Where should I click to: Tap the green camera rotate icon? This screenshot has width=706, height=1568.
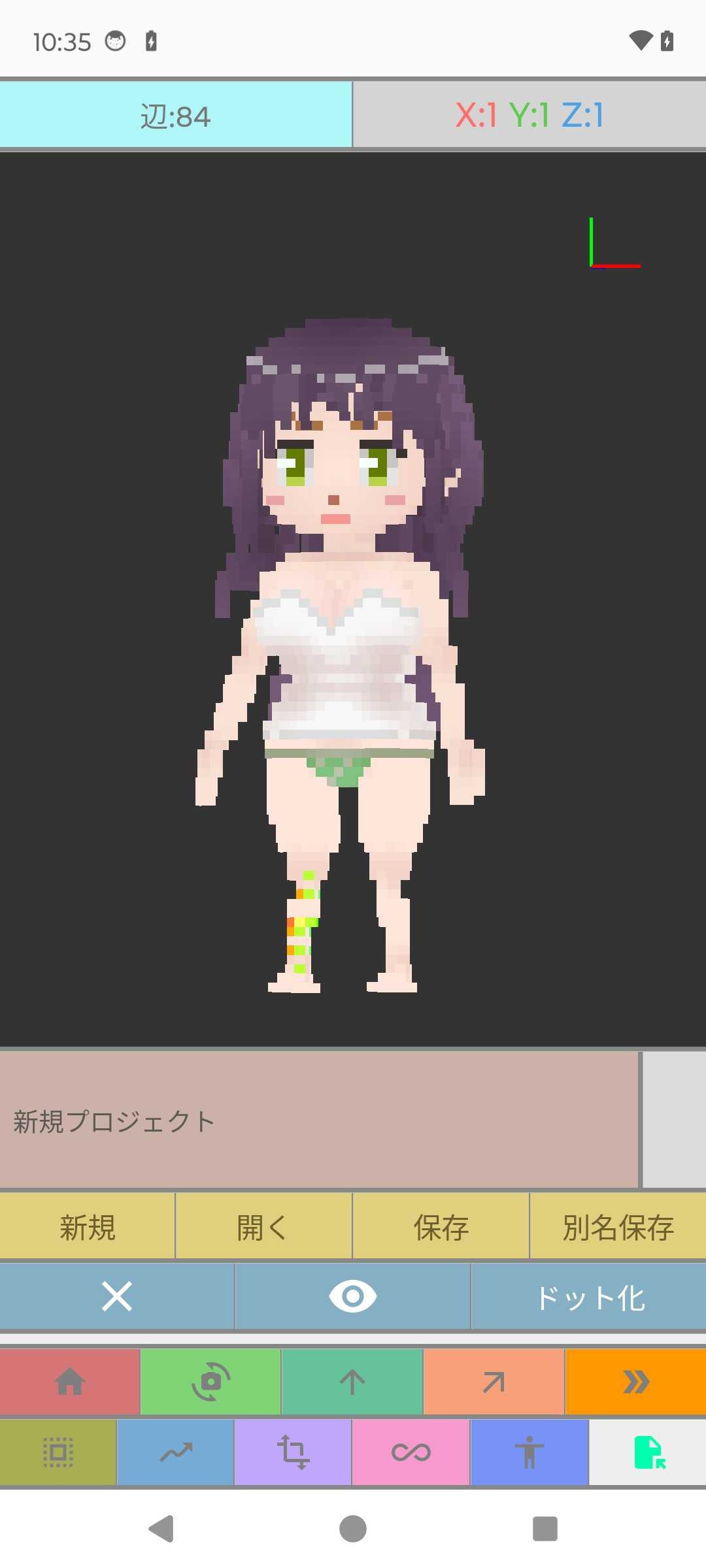point(210,1381)
